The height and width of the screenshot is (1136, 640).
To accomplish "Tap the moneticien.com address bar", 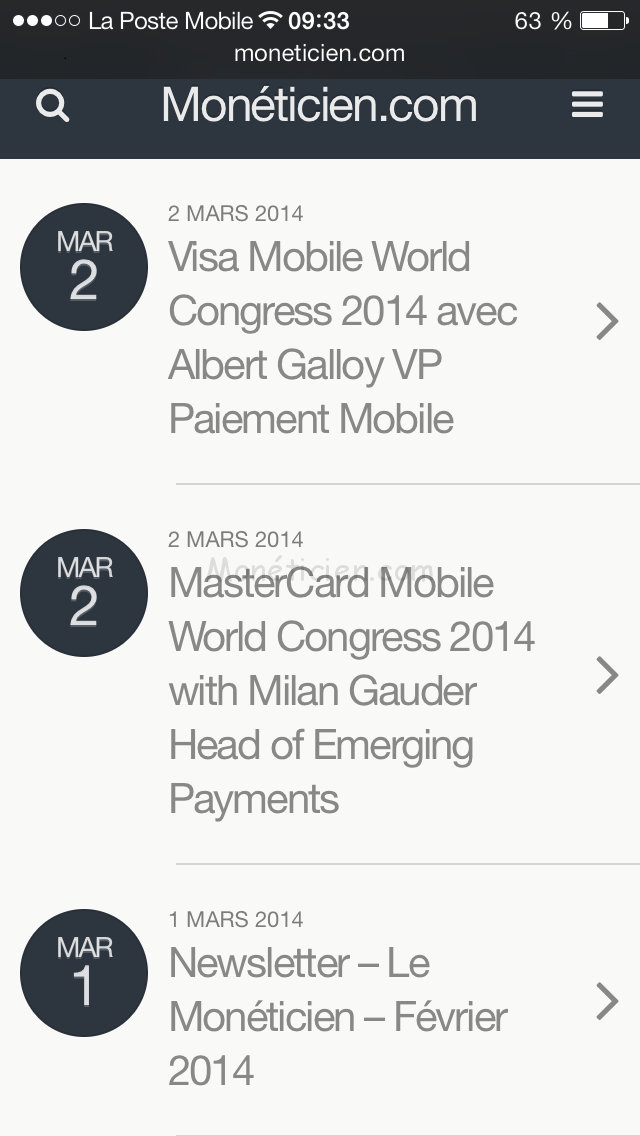I will click(x=319, y=54).
